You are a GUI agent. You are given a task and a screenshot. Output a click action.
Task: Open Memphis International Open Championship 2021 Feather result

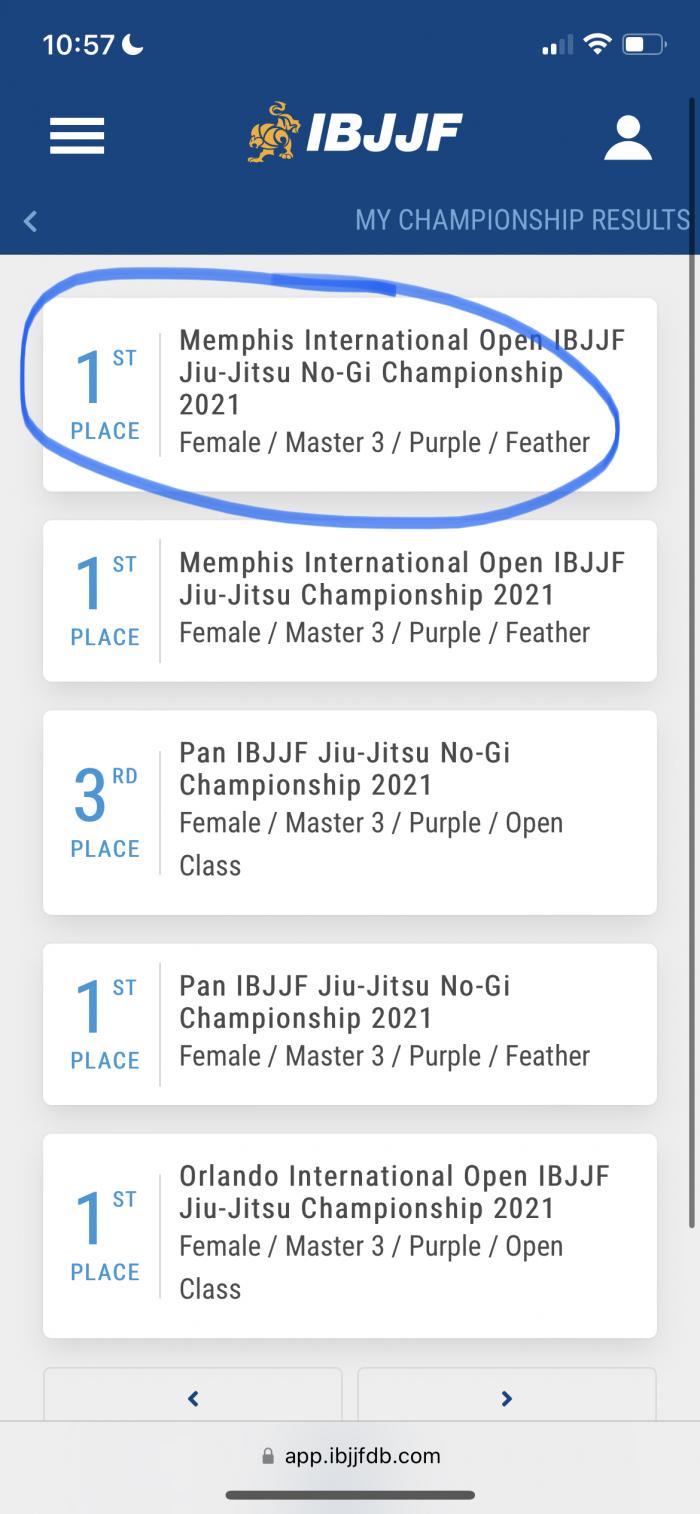coord(350,600)
